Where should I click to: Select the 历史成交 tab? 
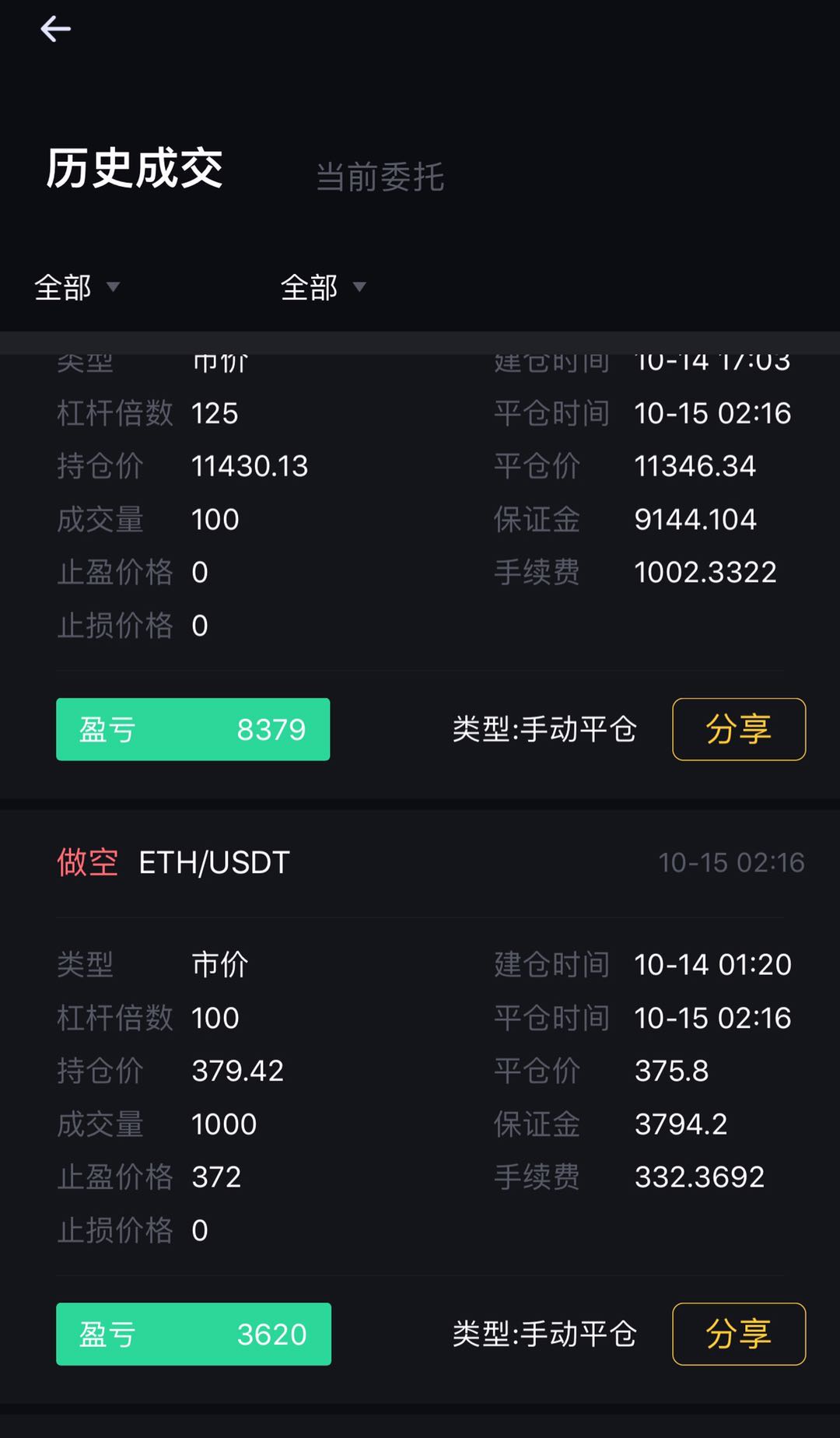[134, 170]
